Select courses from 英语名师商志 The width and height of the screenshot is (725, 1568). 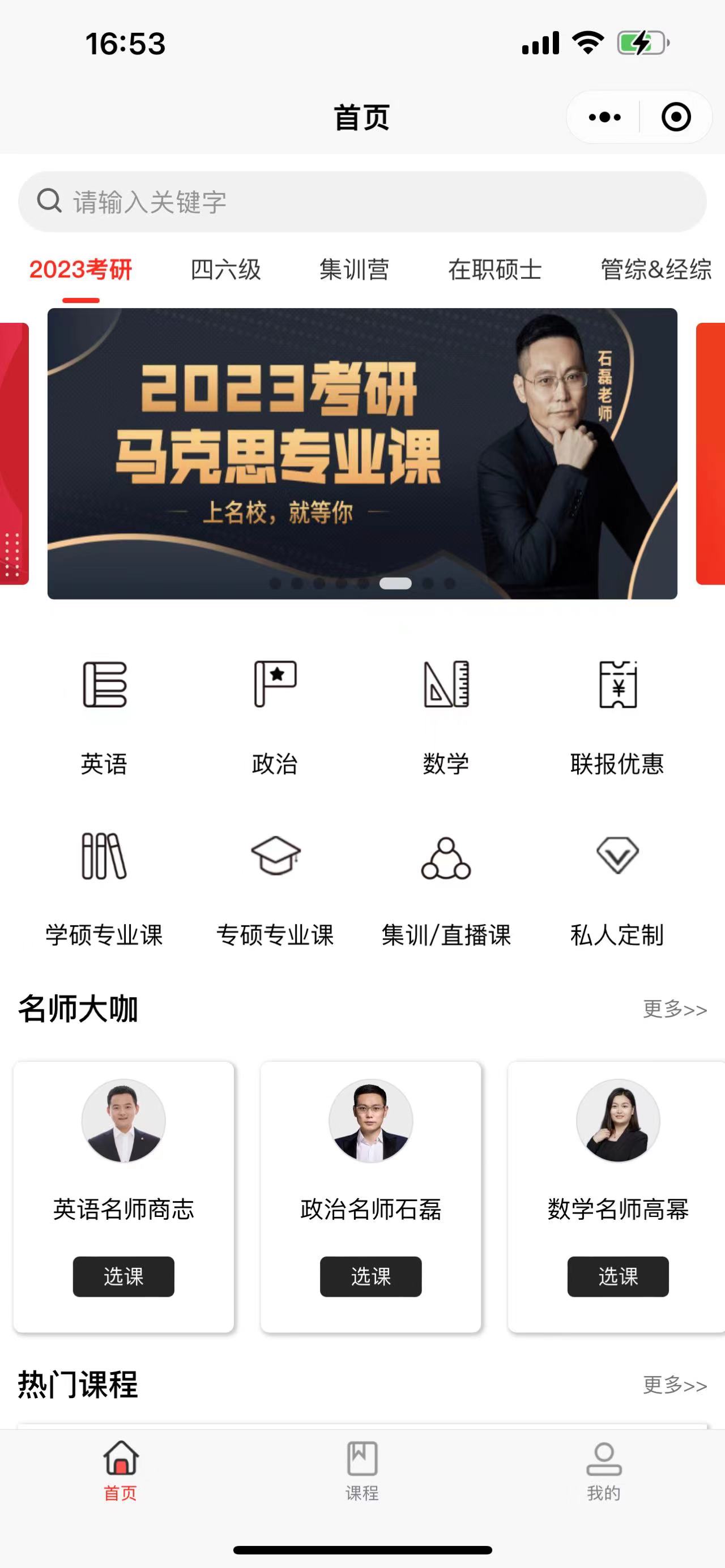tap(123, 1276)
